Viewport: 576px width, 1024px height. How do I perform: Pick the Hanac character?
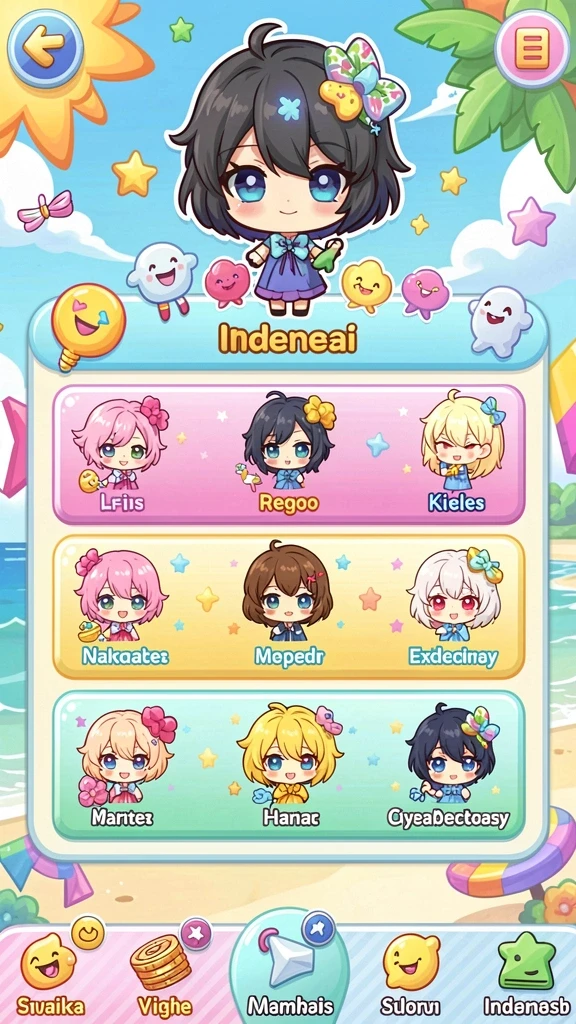(x=290, y=765)
